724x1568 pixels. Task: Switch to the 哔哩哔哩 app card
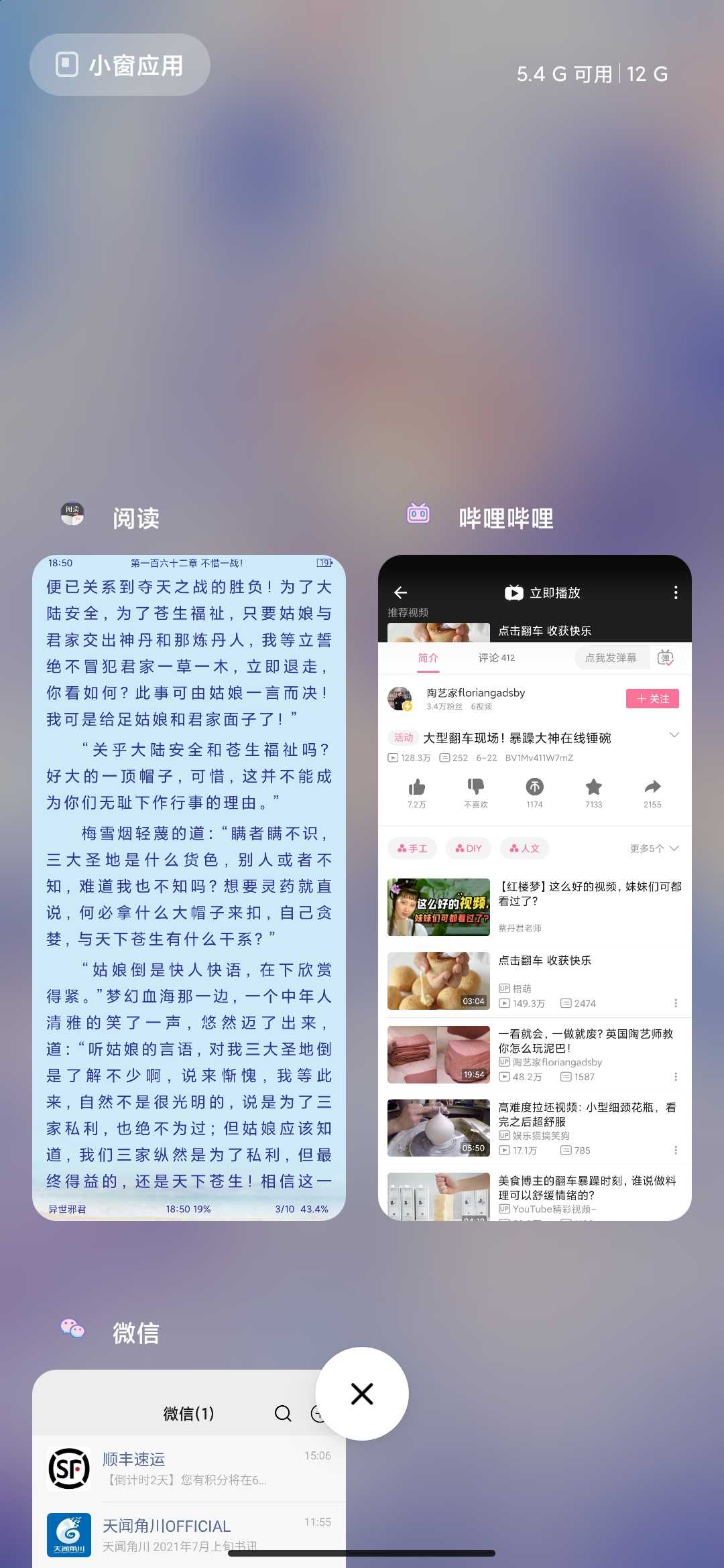coord(535,887)
